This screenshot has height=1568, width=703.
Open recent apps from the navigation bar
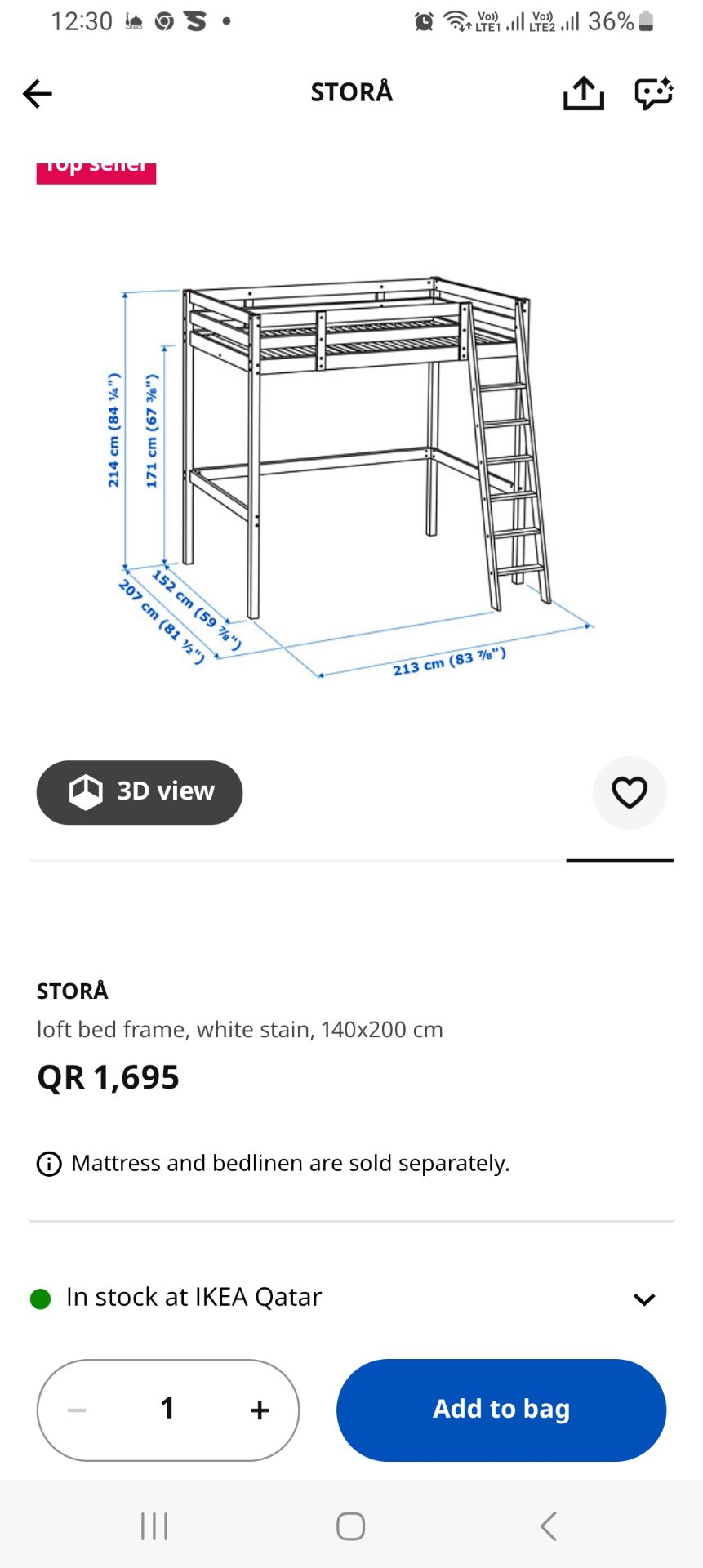click(x=154, y=1526)
